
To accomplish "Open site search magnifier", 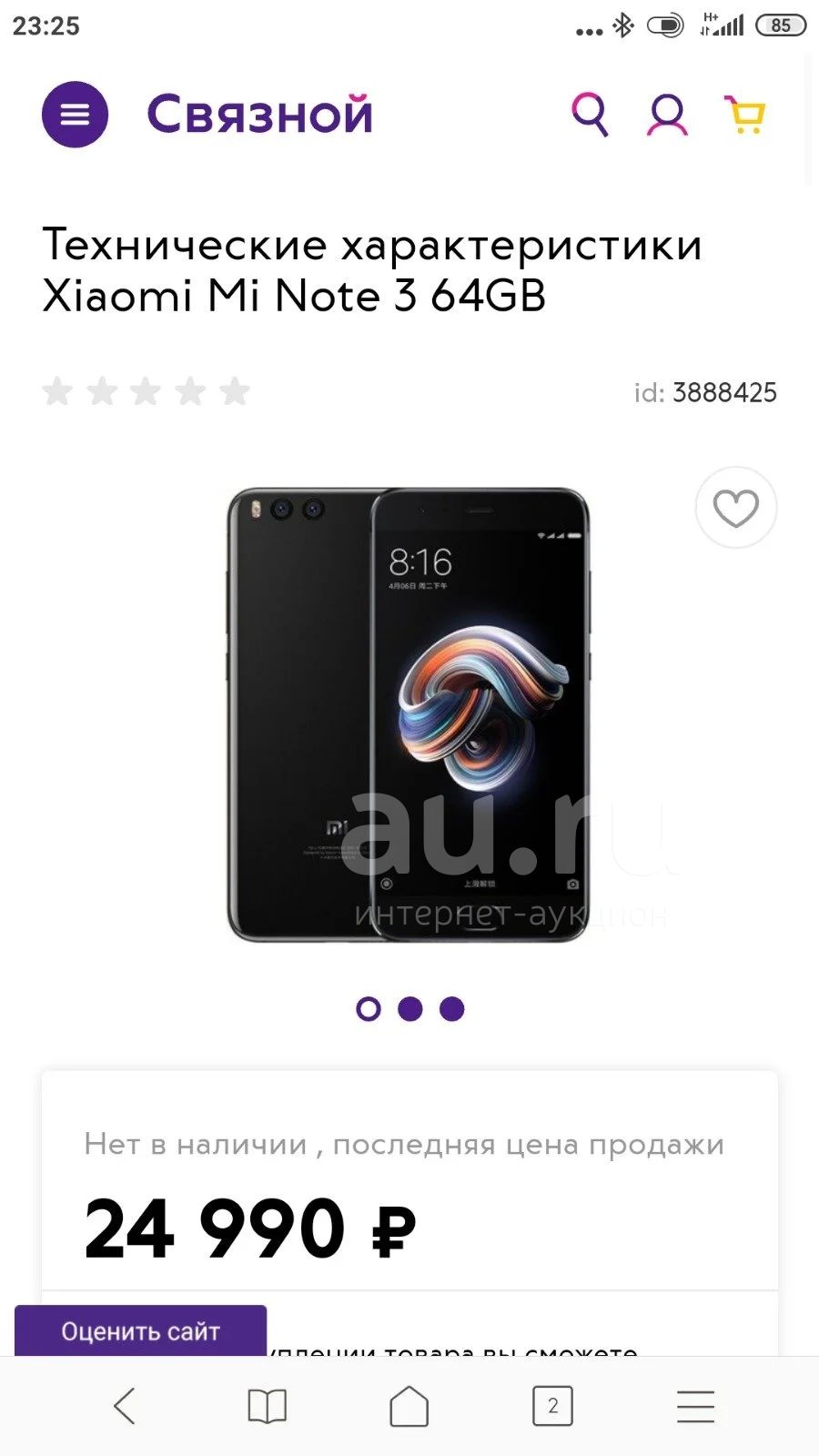I will pos(590,115).
